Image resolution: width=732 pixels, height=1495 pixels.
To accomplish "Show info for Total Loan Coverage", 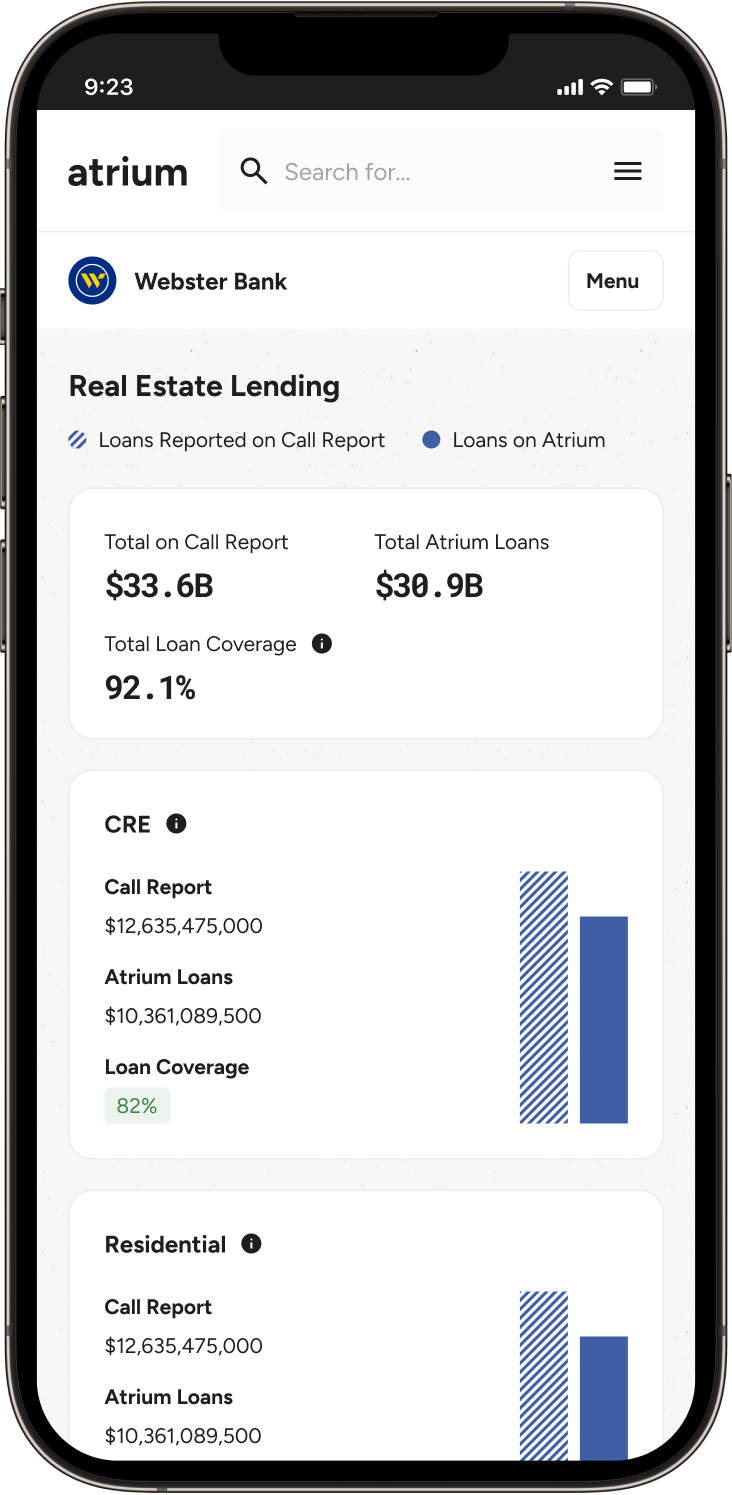I will [x=322, y=644].
